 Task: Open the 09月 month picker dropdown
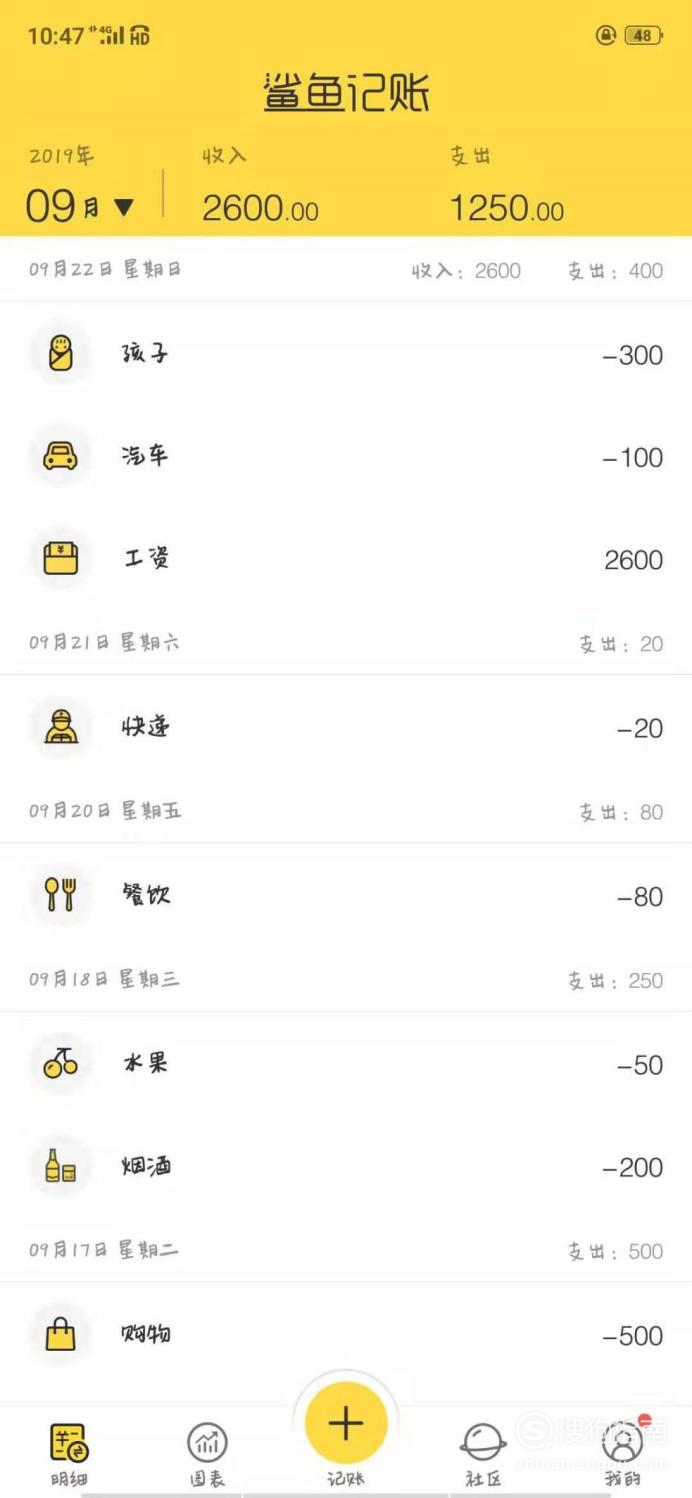(x=80, y=206)
